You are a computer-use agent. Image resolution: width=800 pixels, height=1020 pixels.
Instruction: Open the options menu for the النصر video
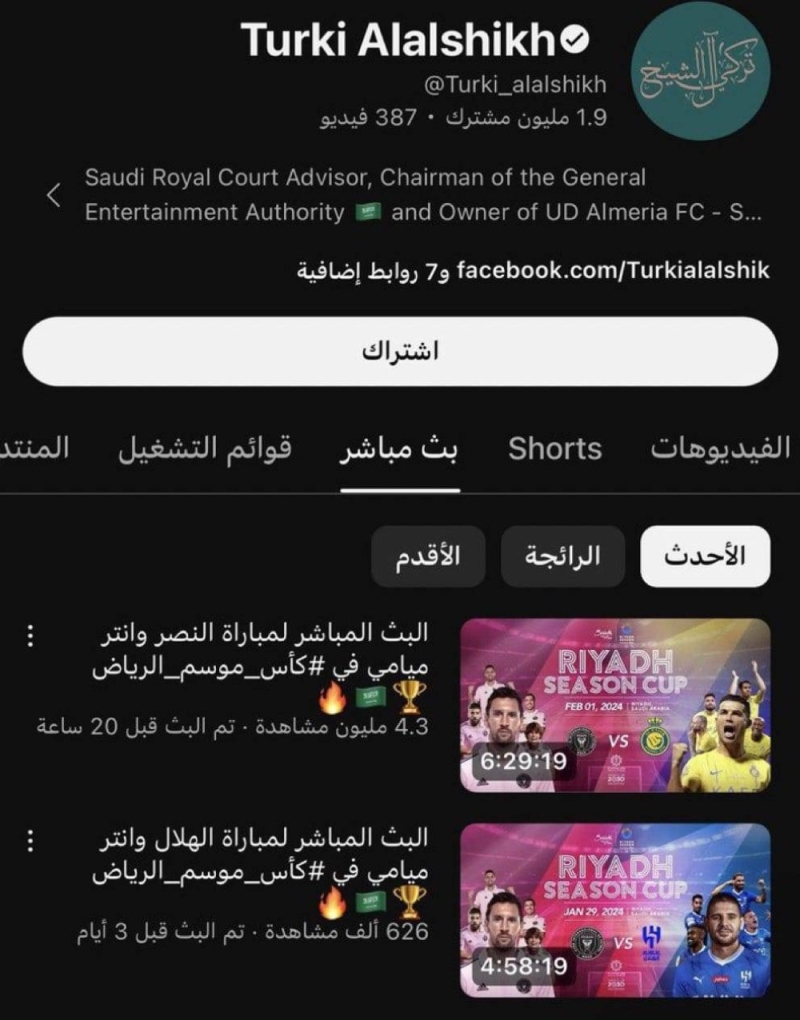click(31, 636)
